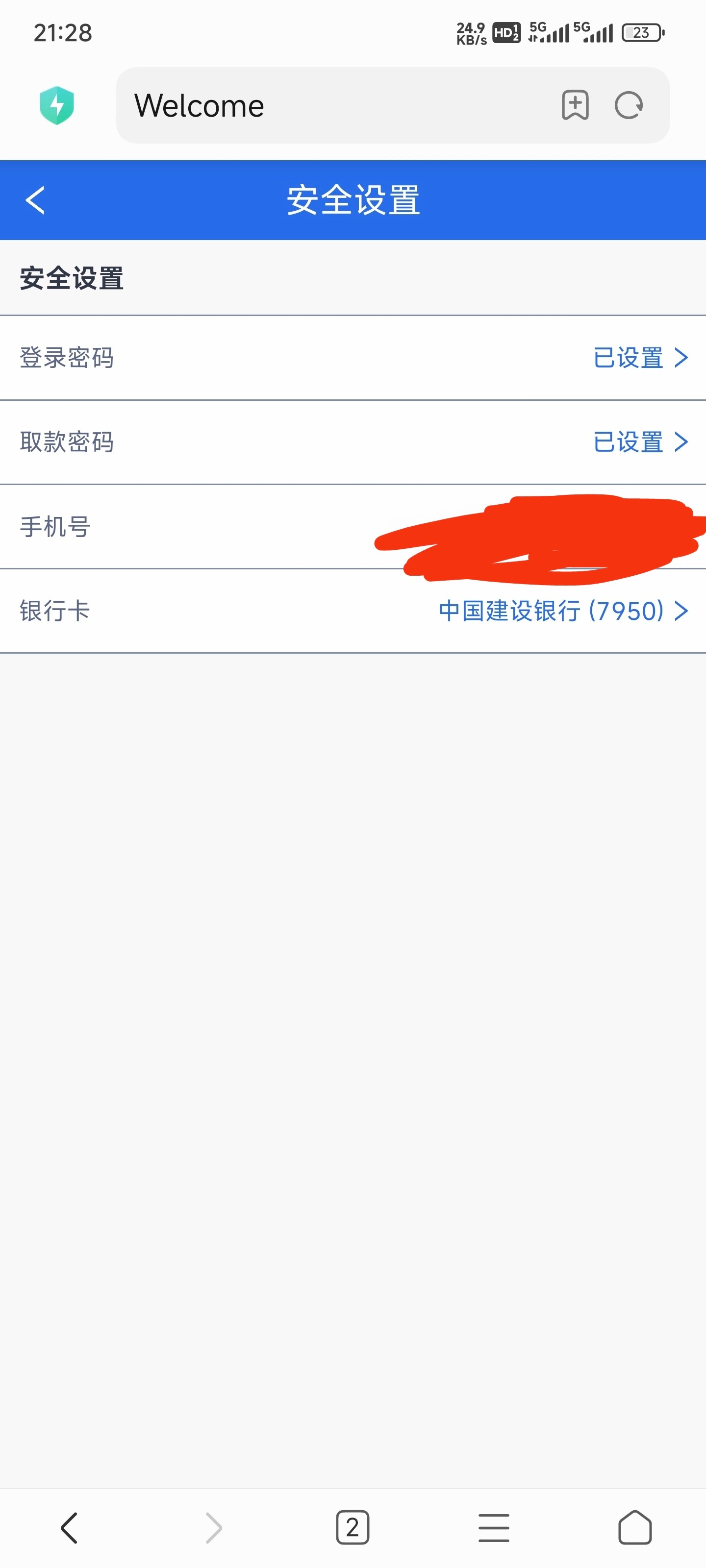706x1568 pixels.
Task: Tap the page reload icon
Action: pos(629,105)
